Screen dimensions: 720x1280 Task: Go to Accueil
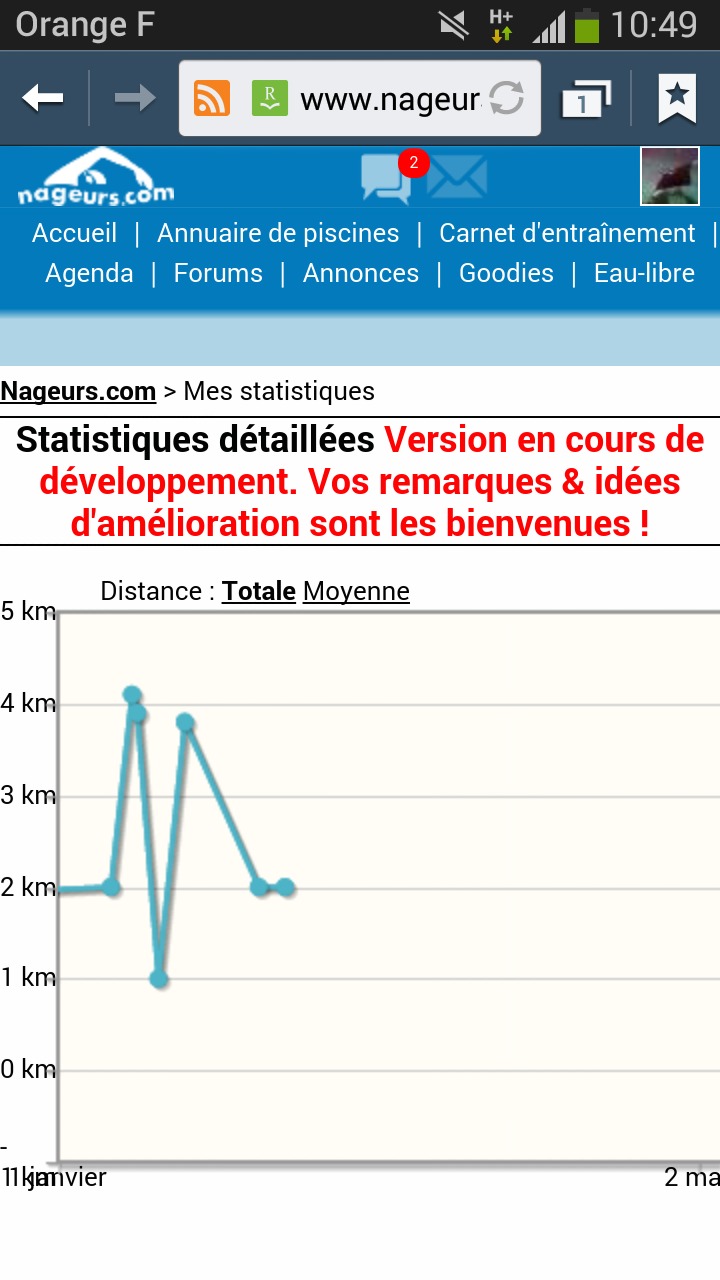coord(74,233)
